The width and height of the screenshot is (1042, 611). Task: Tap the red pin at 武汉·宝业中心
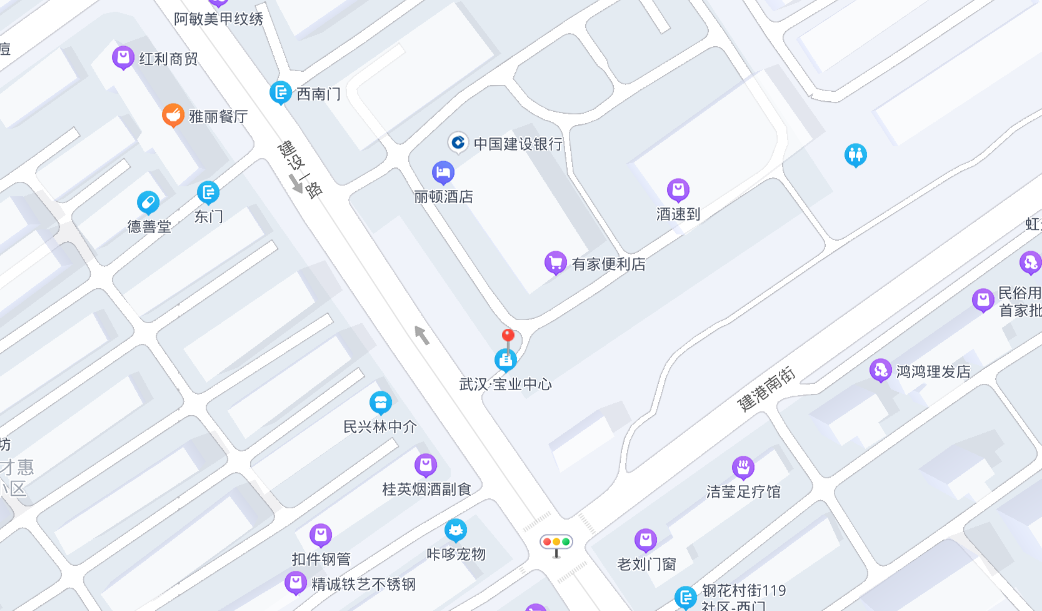pos(507,338)
